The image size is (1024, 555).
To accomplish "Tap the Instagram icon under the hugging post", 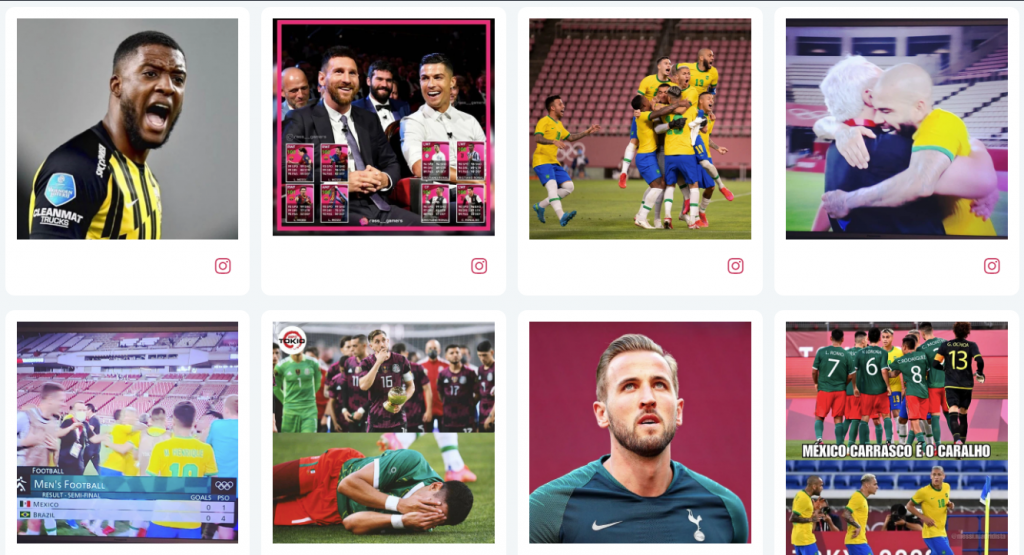I will pyautogui.click(x=991, y=266).
